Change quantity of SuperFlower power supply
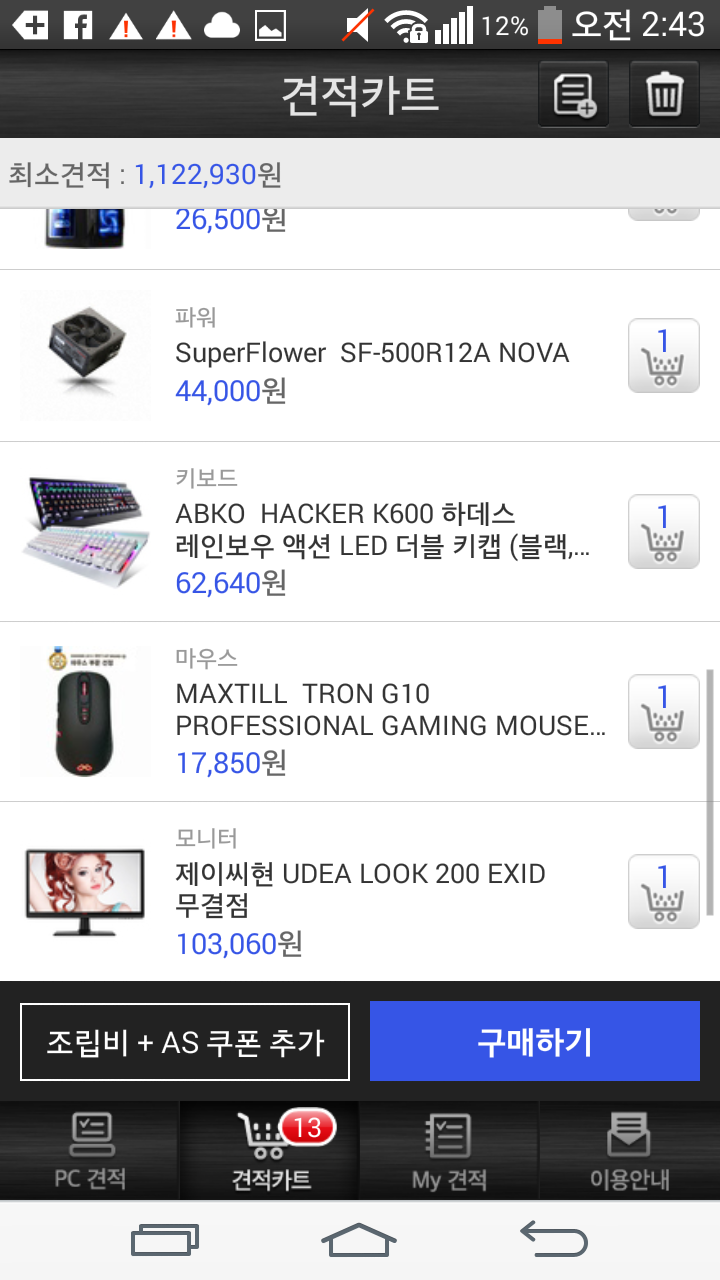 click(663, 356)
